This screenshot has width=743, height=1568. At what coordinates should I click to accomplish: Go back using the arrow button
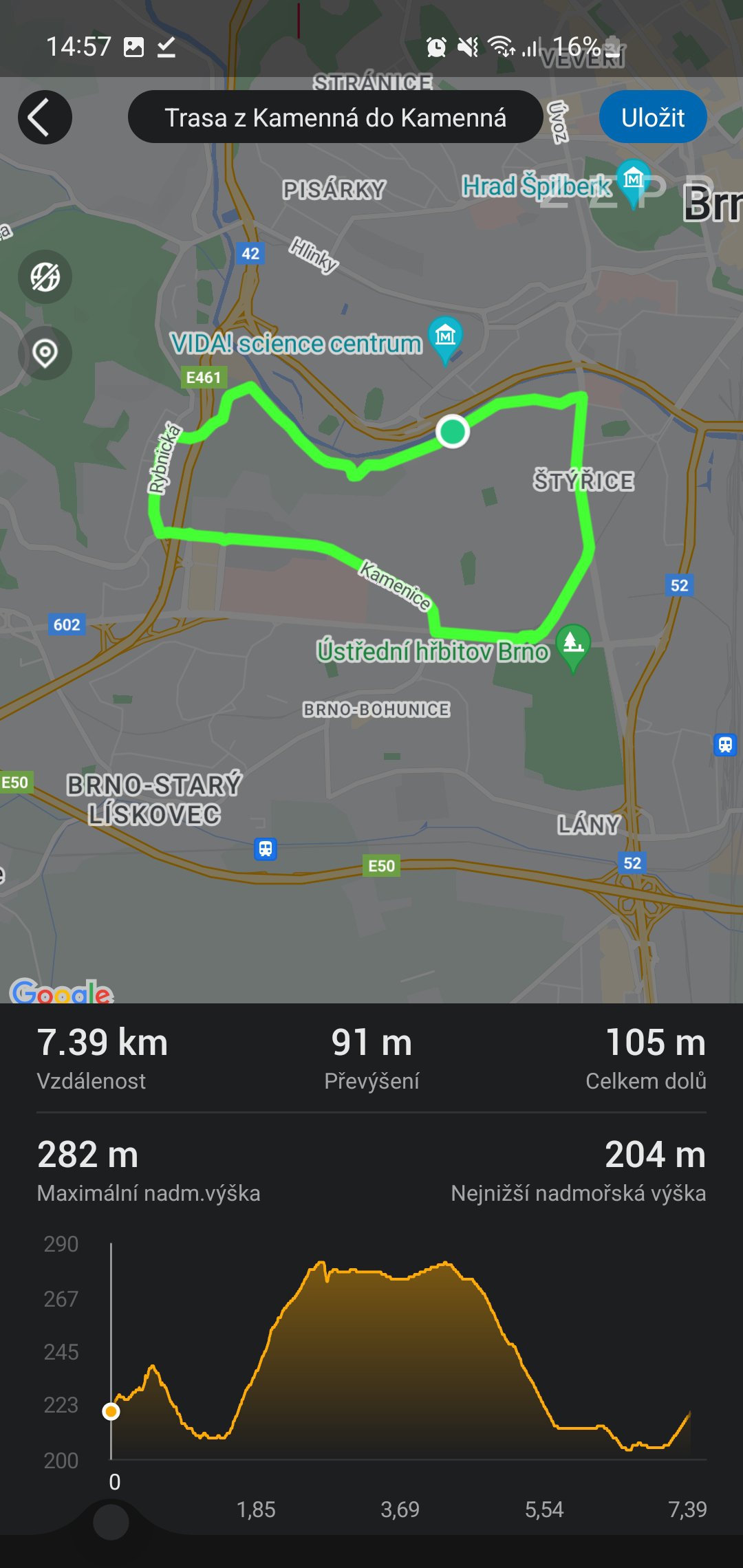pyautogui.click(x=45, y=118)
